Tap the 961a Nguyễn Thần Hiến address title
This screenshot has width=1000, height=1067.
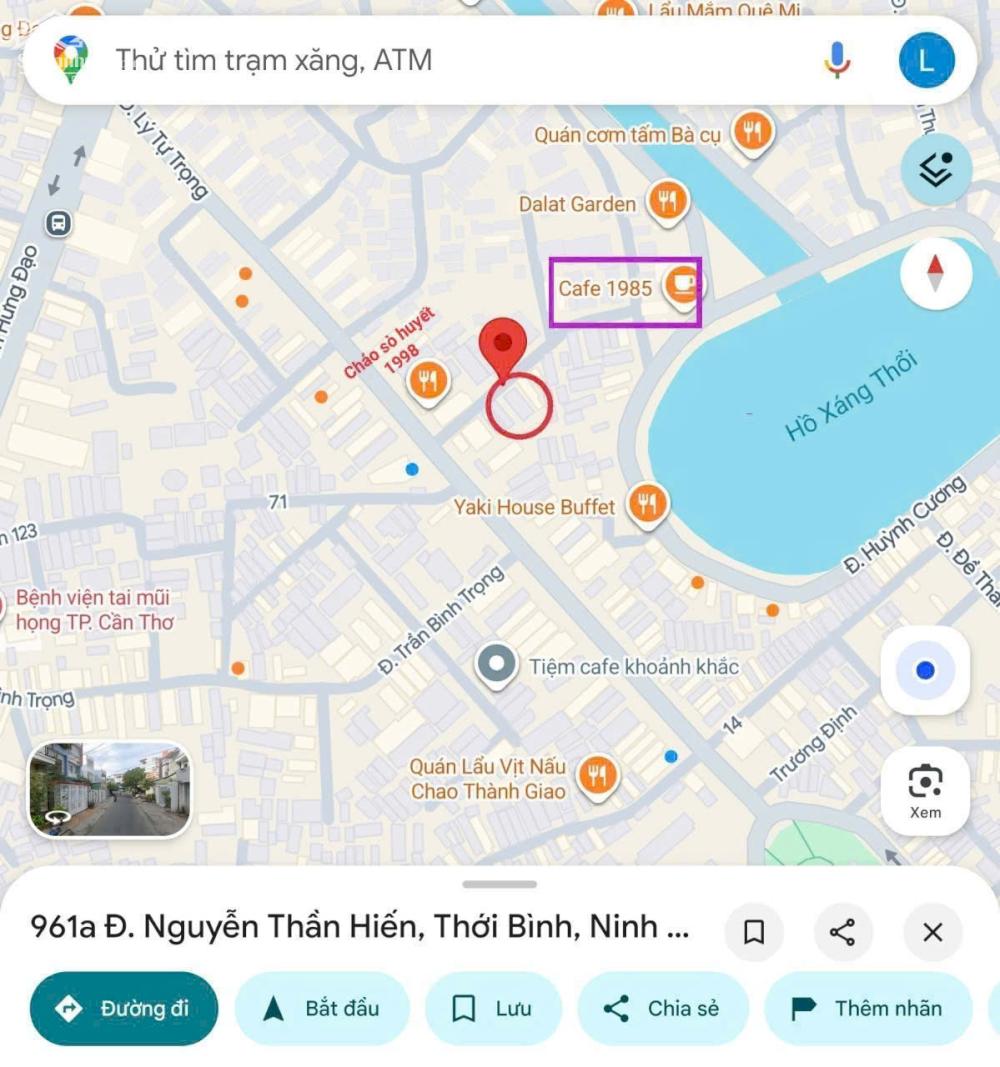tap(357, 926)
